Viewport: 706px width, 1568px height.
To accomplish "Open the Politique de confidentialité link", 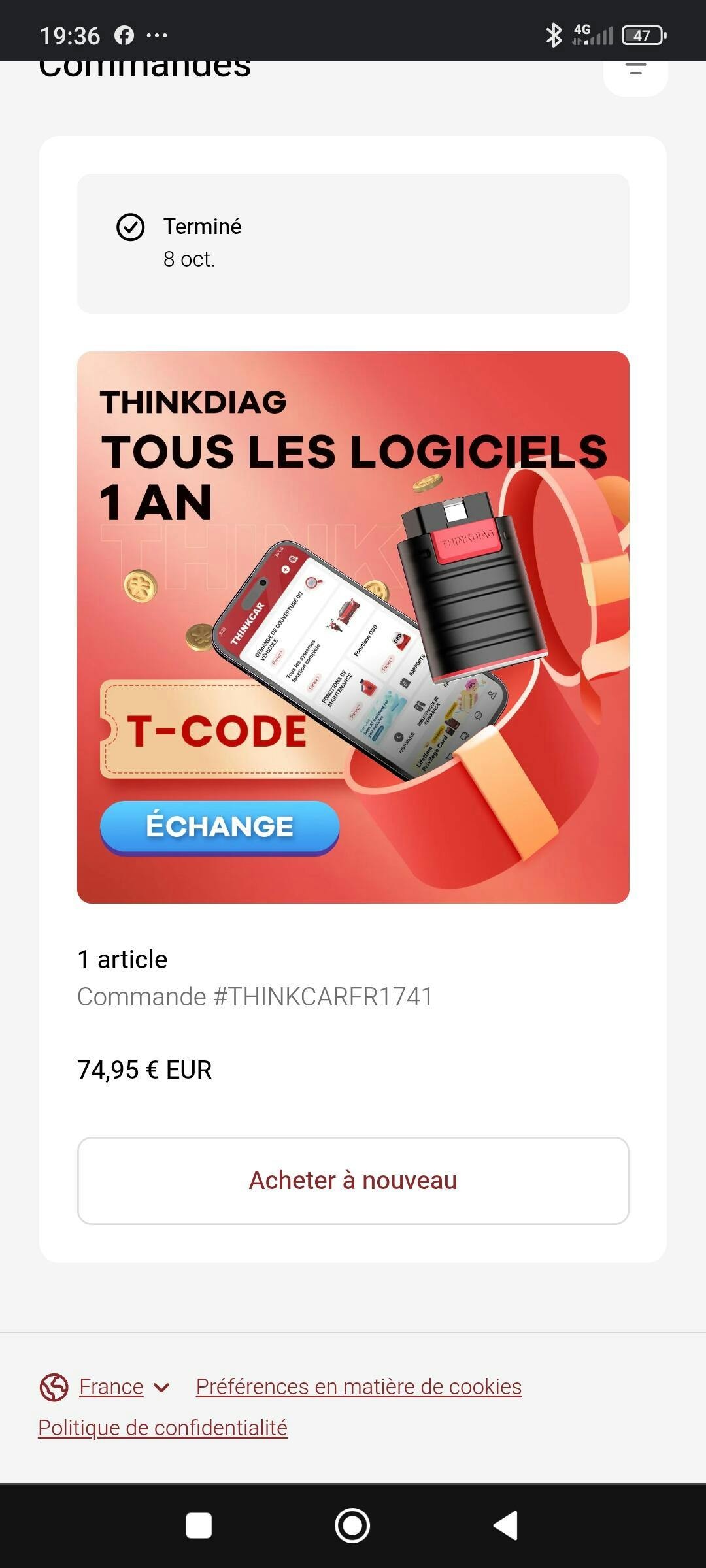I will click(x=163, y=1428).
